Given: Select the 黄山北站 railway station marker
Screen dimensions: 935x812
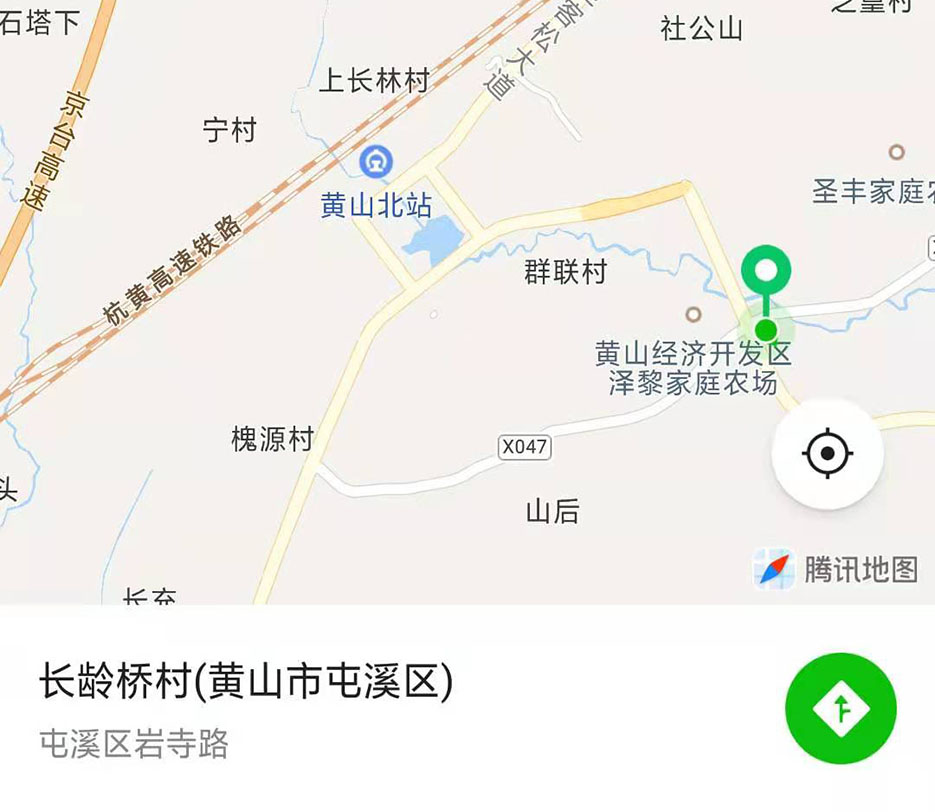Looking at the screenshot, I should pyautogui.click(x=376, y=161).
